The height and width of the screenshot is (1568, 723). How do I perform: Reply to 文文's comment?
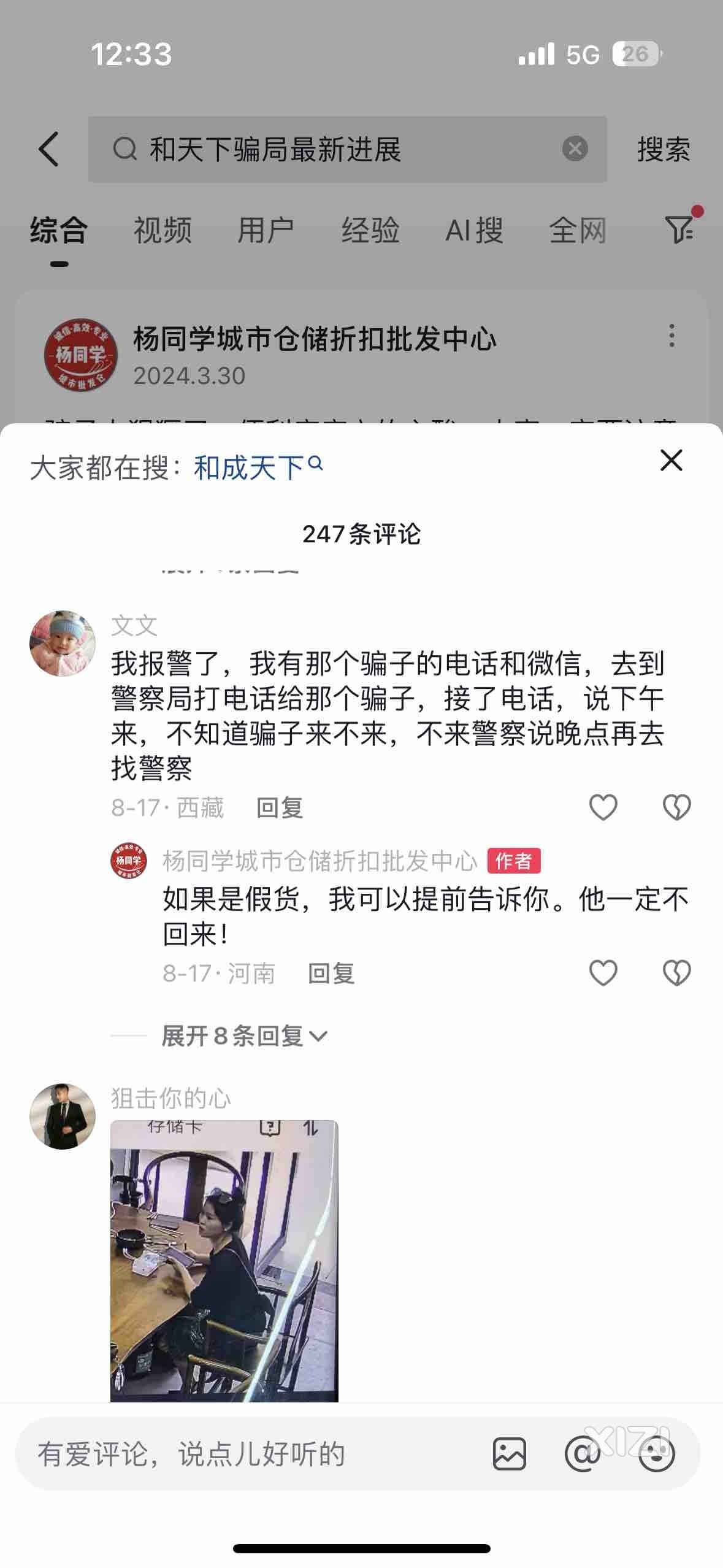pyautogui.click(x=280, y=808)
